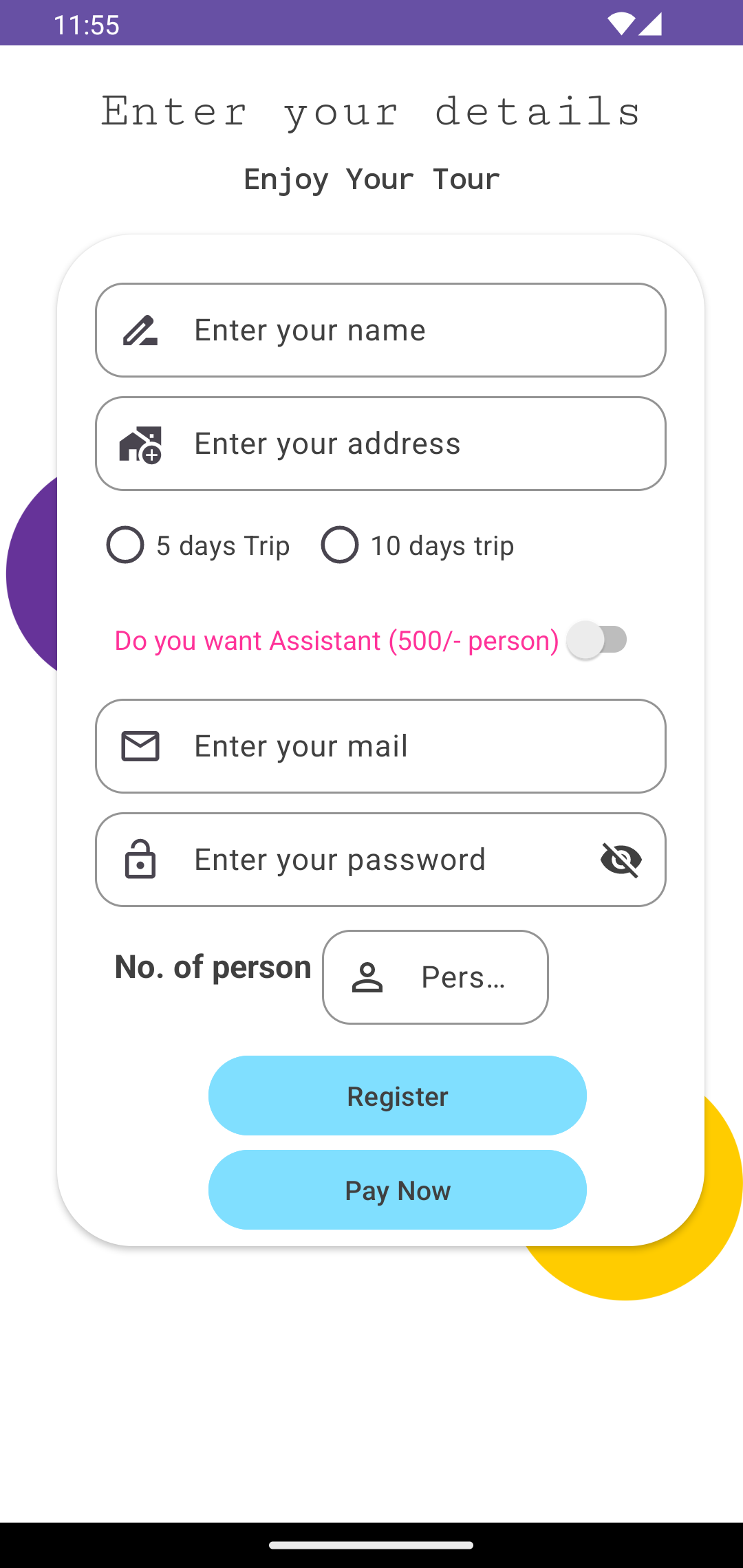Click the envelope icon in mail field
Screen dimensions: 743x1568
pos(141,745)
